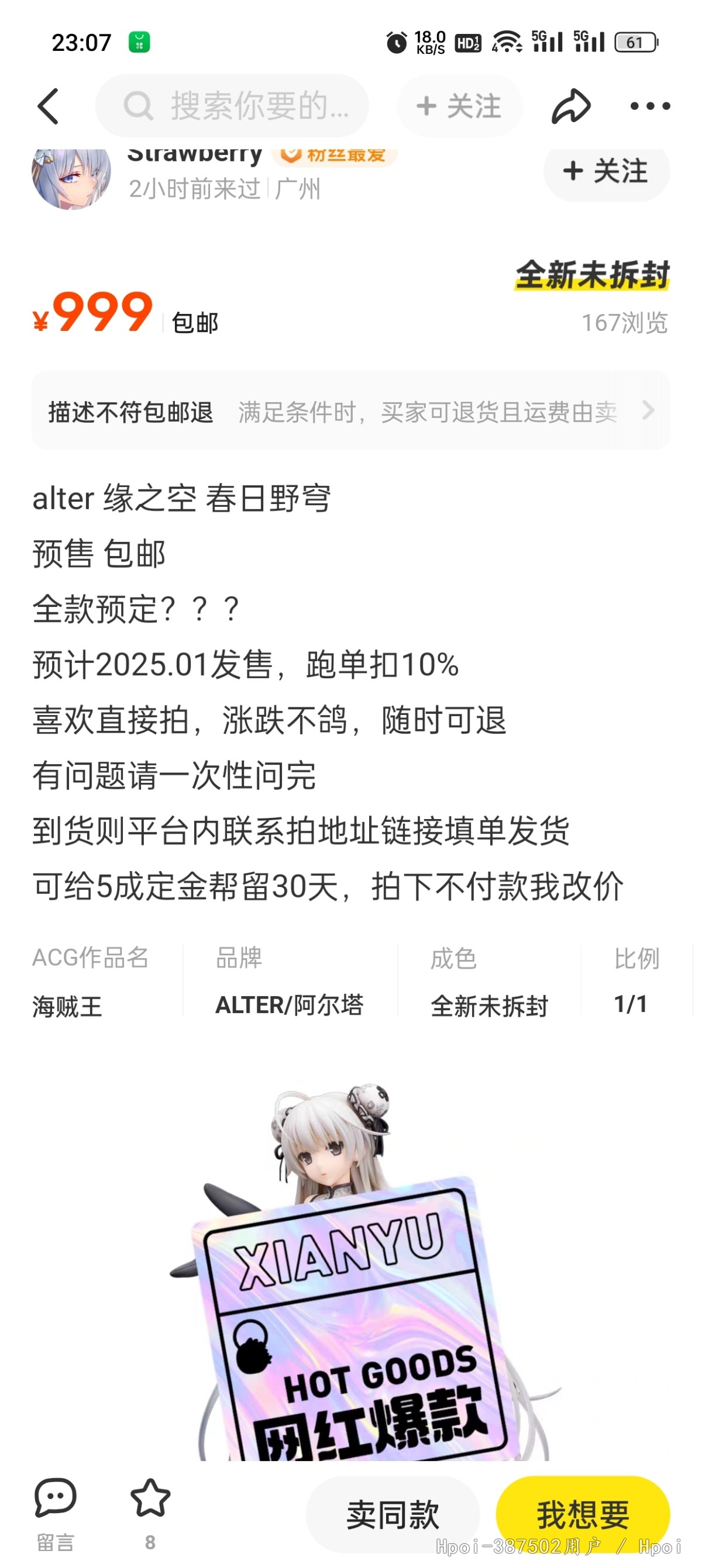The width and height of the screenshot is (702, 1568).
Task: Follow the seller via the 关注 button beside Strawberry
Action: [606, 172]
